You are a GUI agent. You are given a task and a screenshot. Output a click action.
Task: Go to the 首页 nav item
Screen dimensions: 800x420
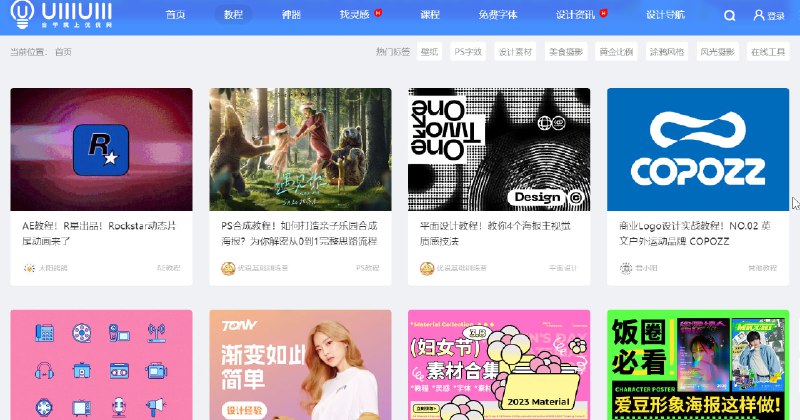coord(176,15)
